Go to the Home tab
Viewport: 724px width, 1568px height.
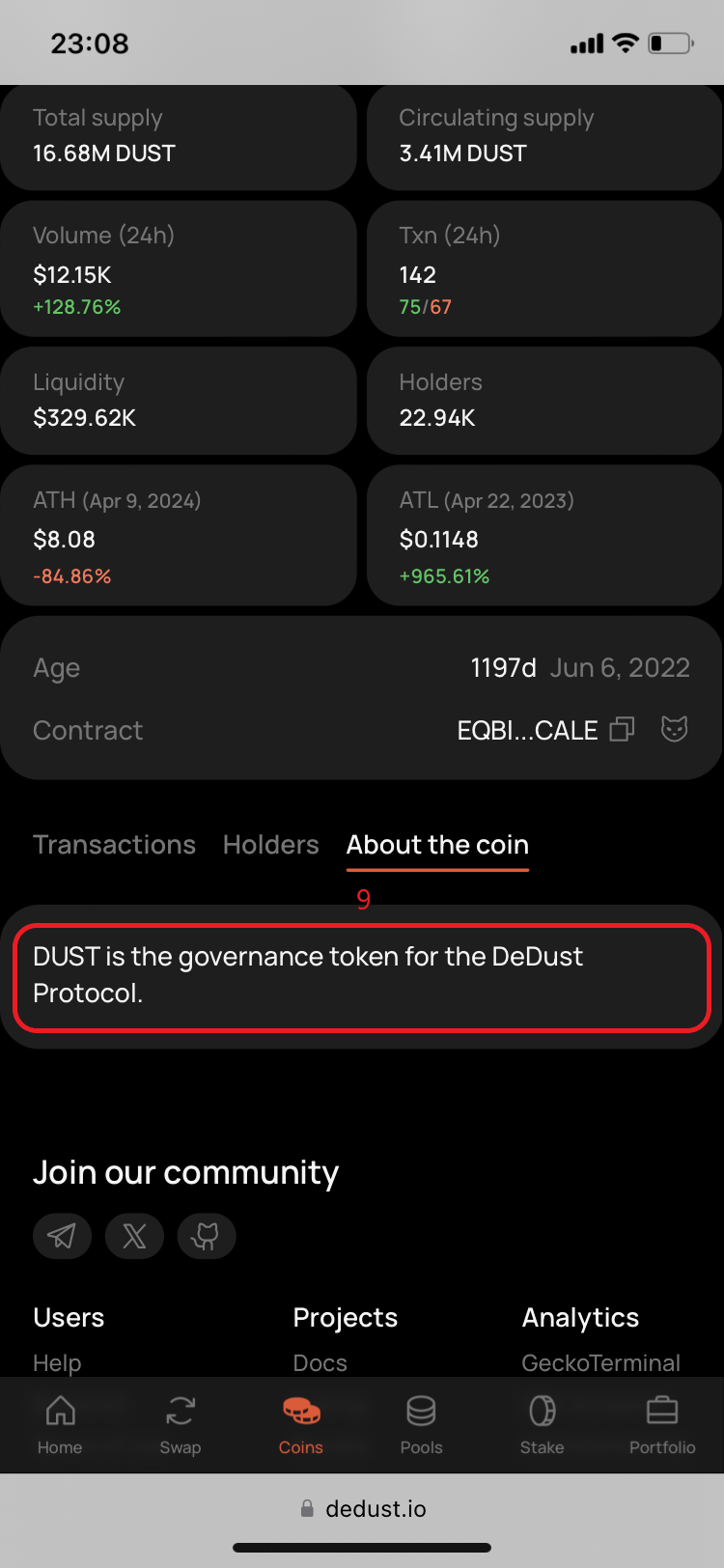point(60,1424)
